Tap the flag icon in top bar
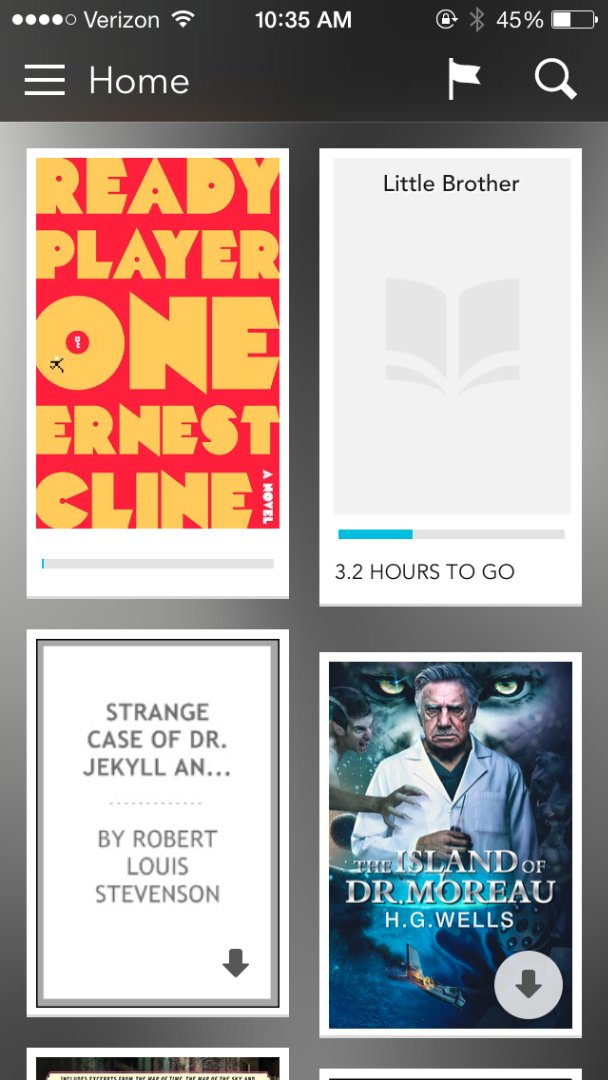The width and height of the screenshot is (608, 1080). pos(463,79)
